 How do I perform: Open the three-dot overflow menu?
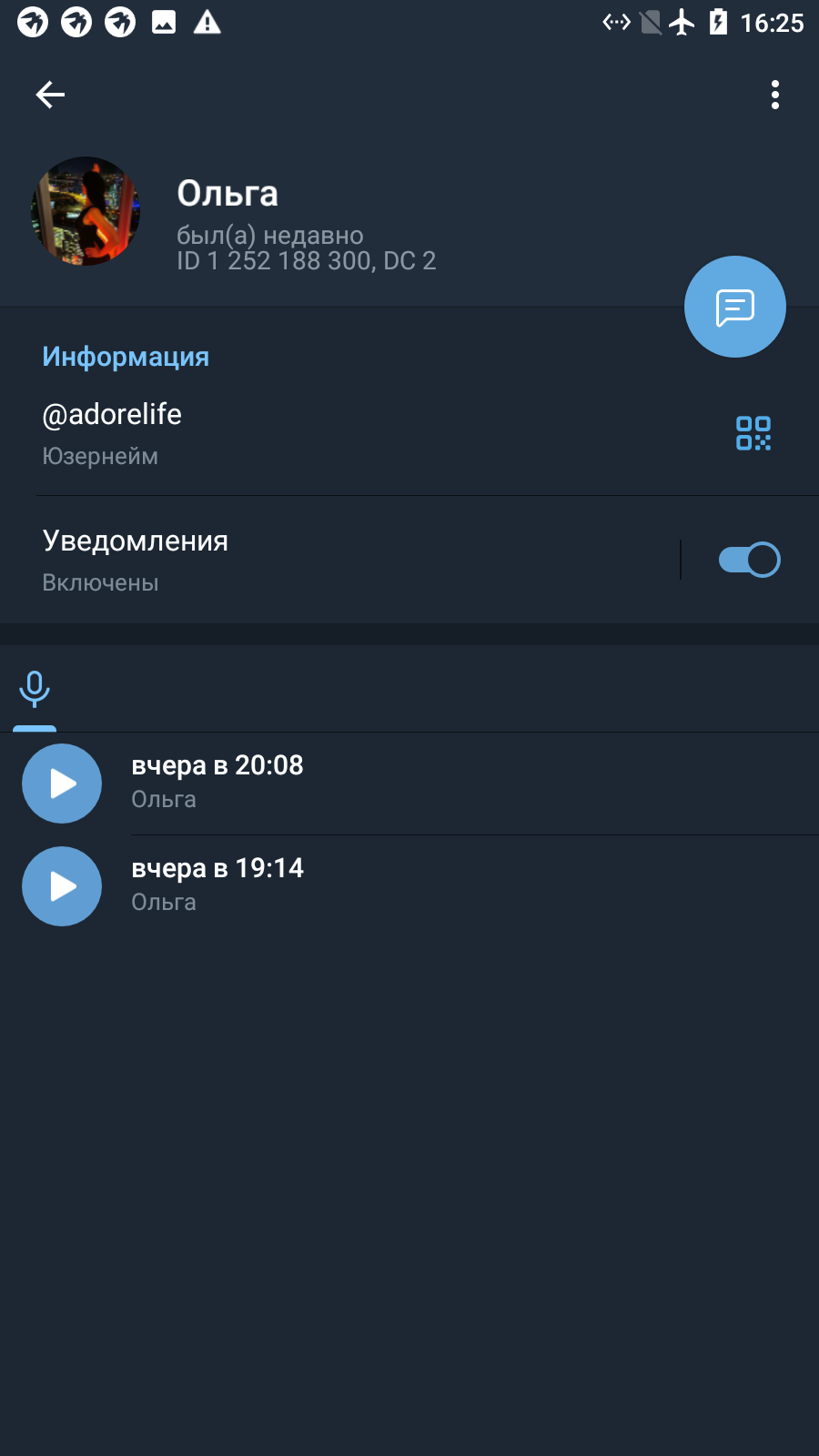775,95
